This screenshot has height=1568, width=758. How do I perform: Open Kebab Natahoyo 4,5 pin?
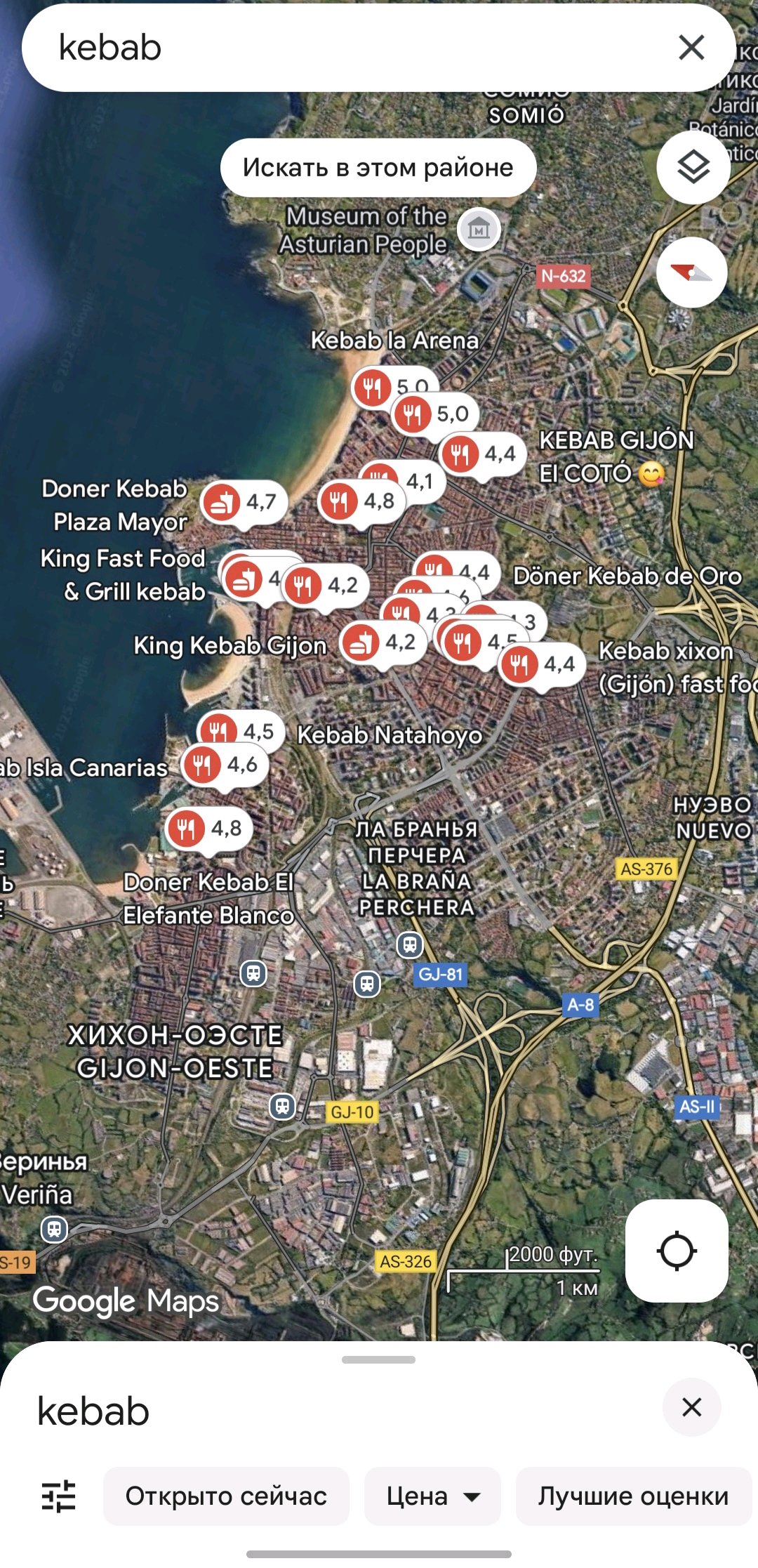(241, 732)
